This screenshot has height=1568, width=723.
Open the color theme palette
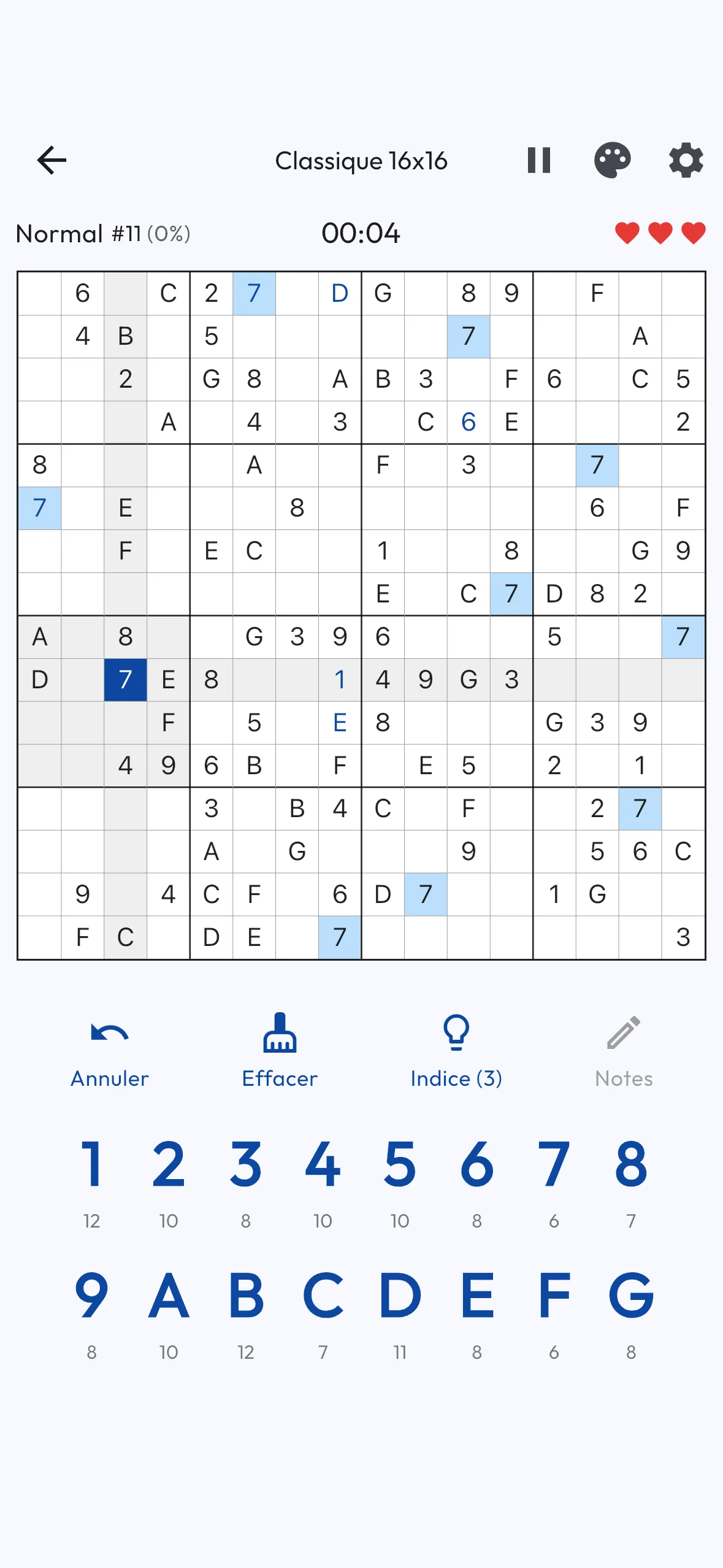613,161
